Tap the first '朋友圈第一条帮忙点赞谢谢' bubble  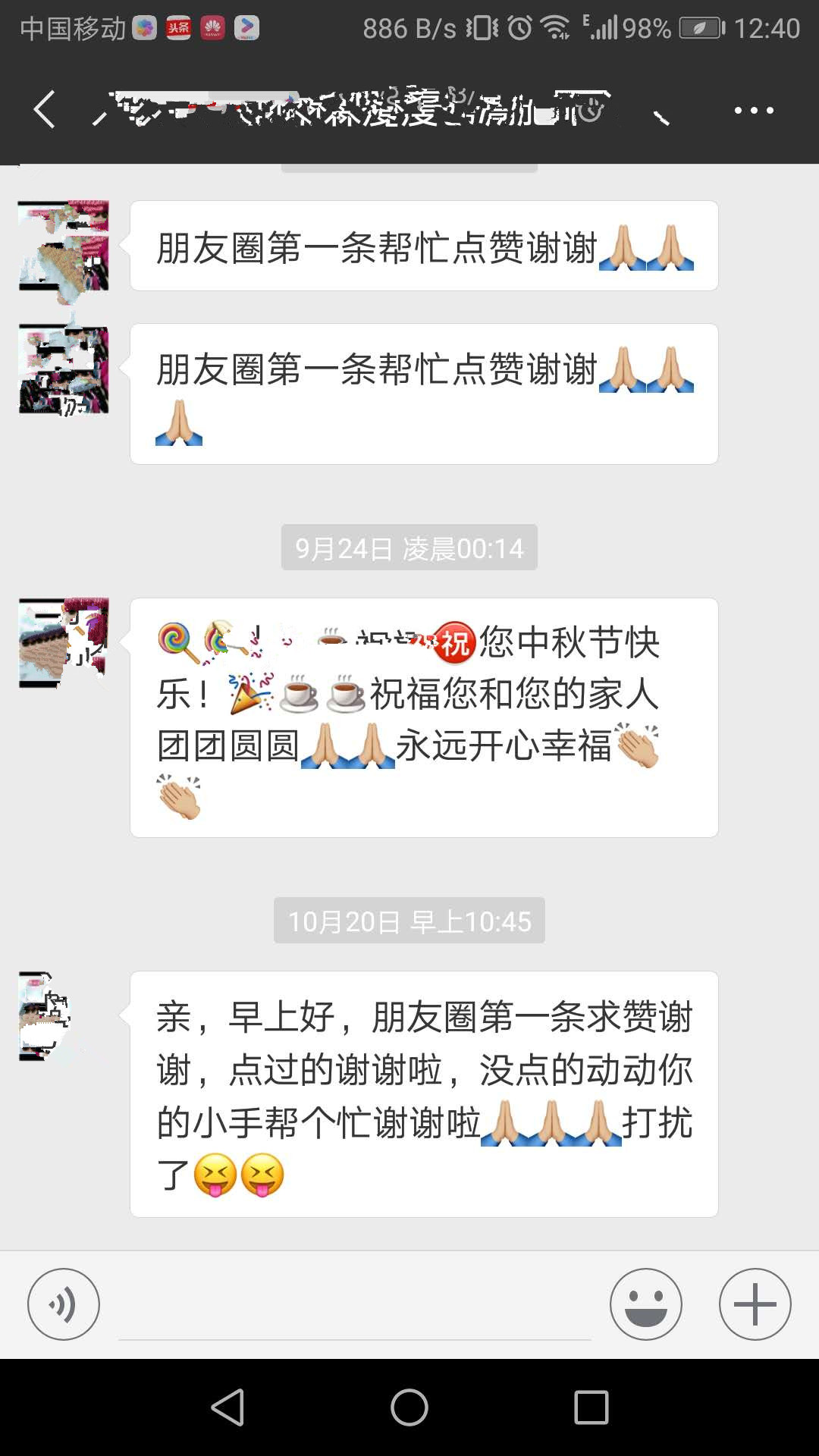coord(425,245)
